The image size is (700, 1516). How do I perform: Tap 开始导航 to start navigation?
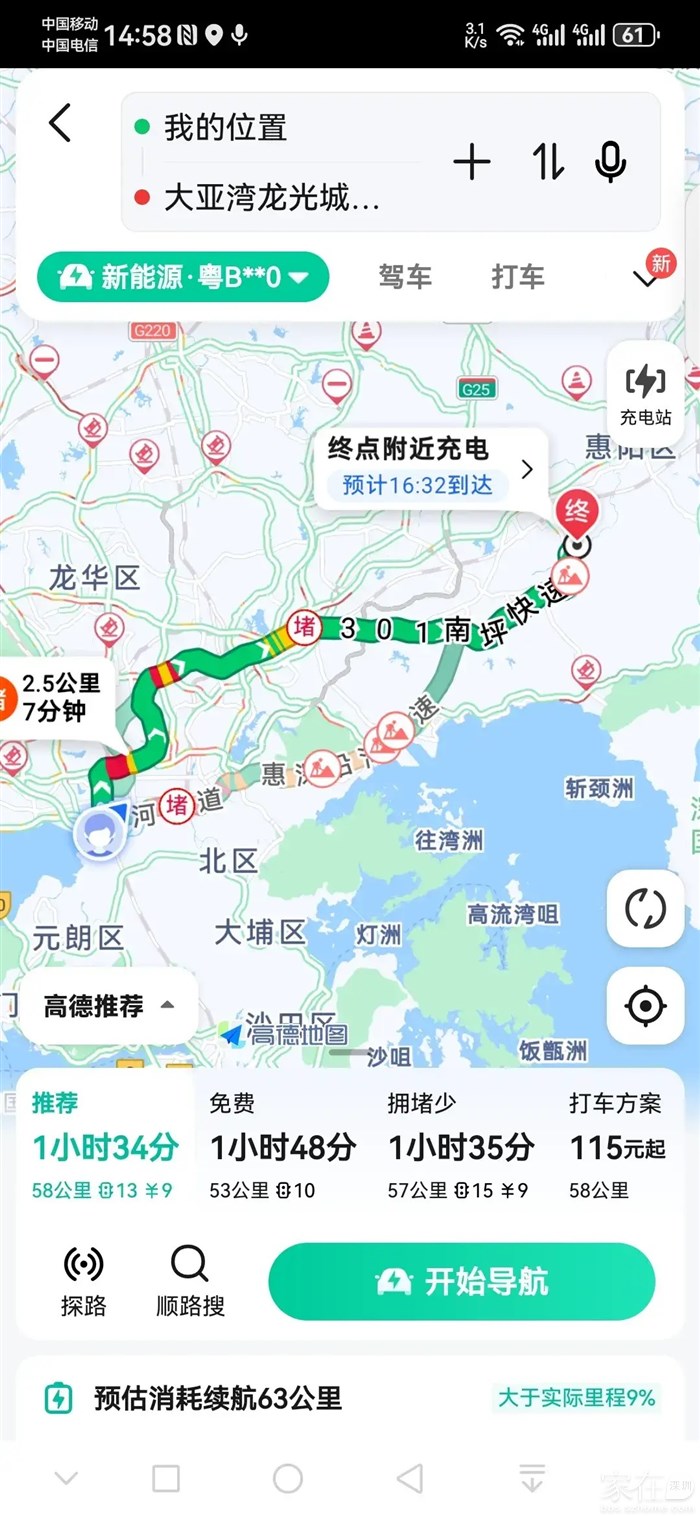[x=462, y=1281]
